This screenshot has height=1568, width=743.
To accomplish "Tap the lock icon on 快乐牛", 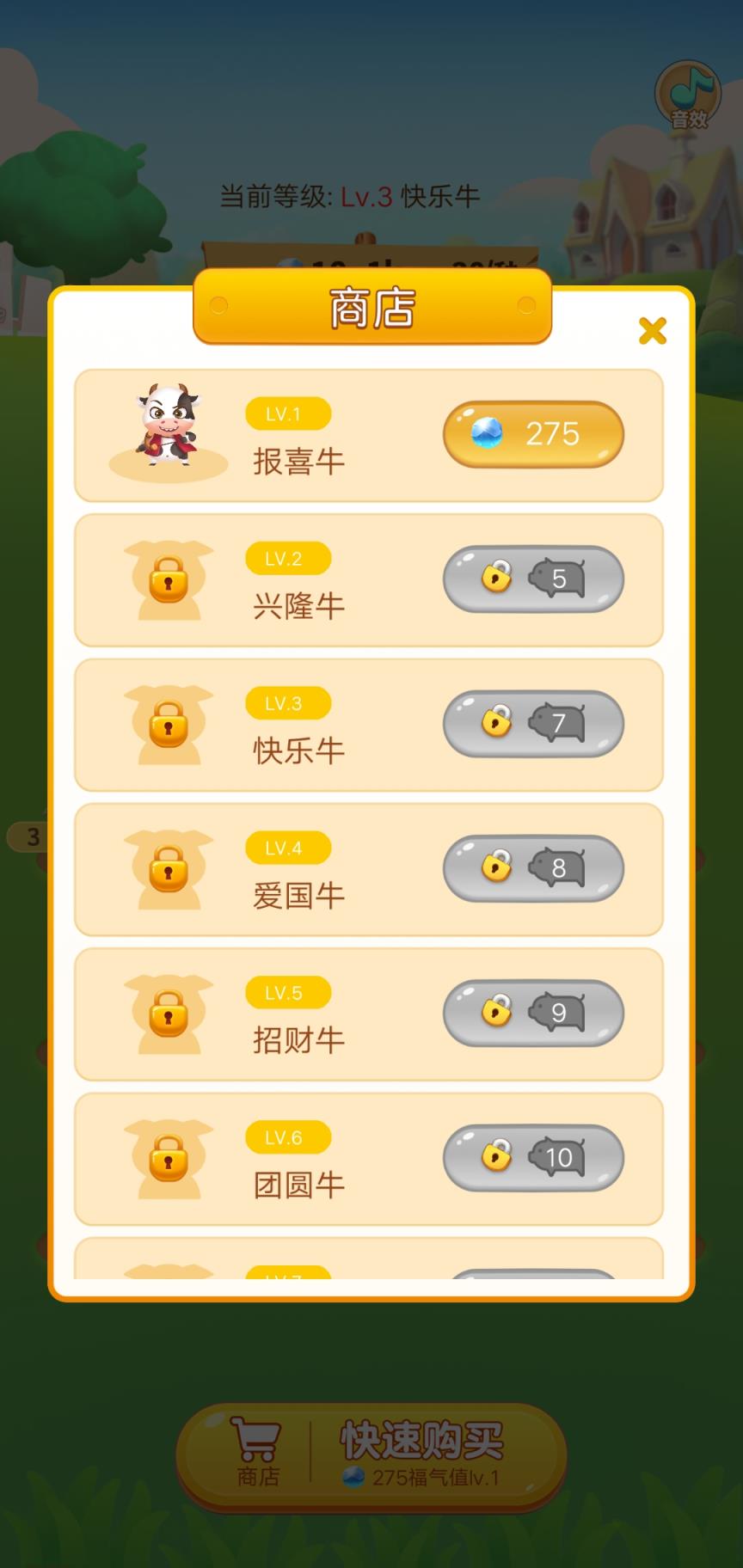I will click(166, 725).
